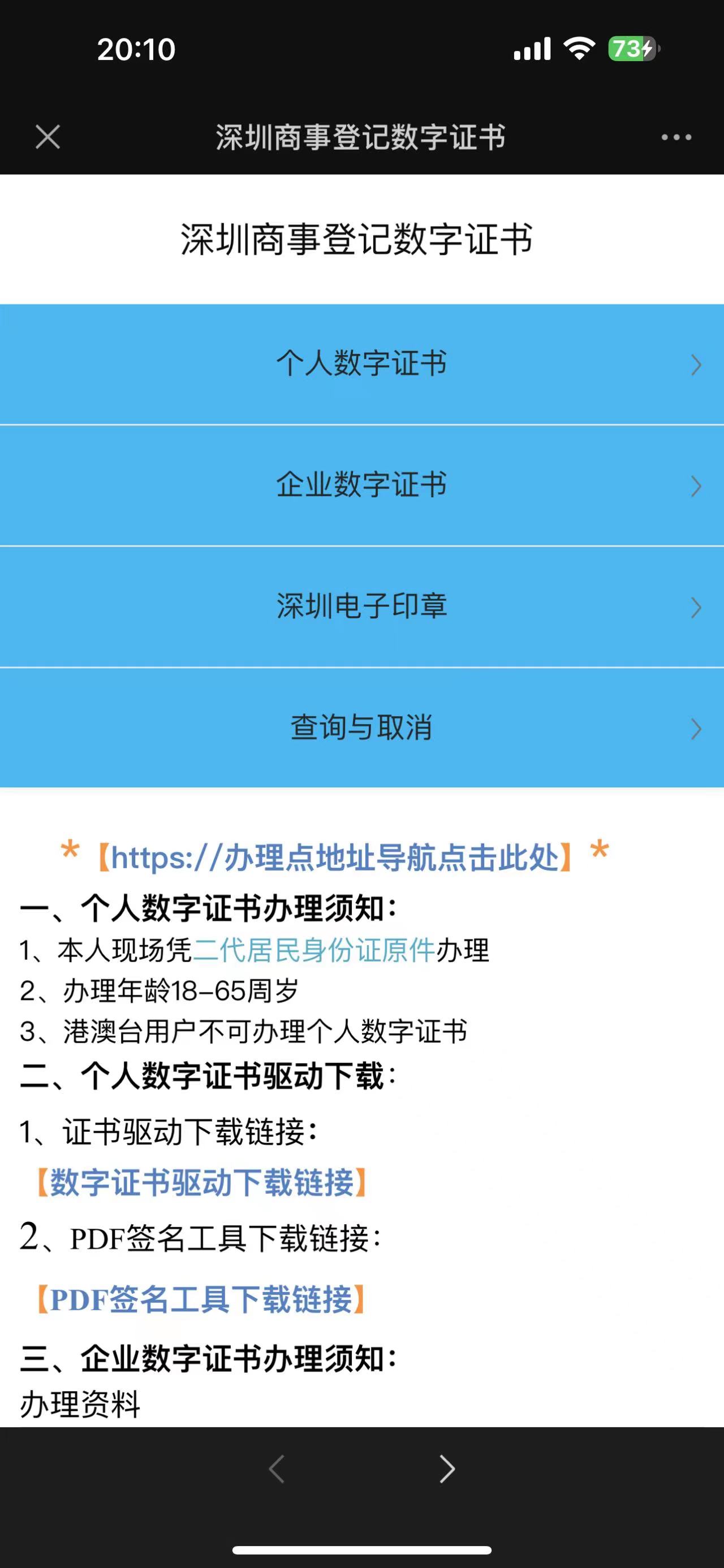This screenshot has width=724, height=1568.
Task: Select the 企业数字证书 blue banner
Action: (361, 485)
